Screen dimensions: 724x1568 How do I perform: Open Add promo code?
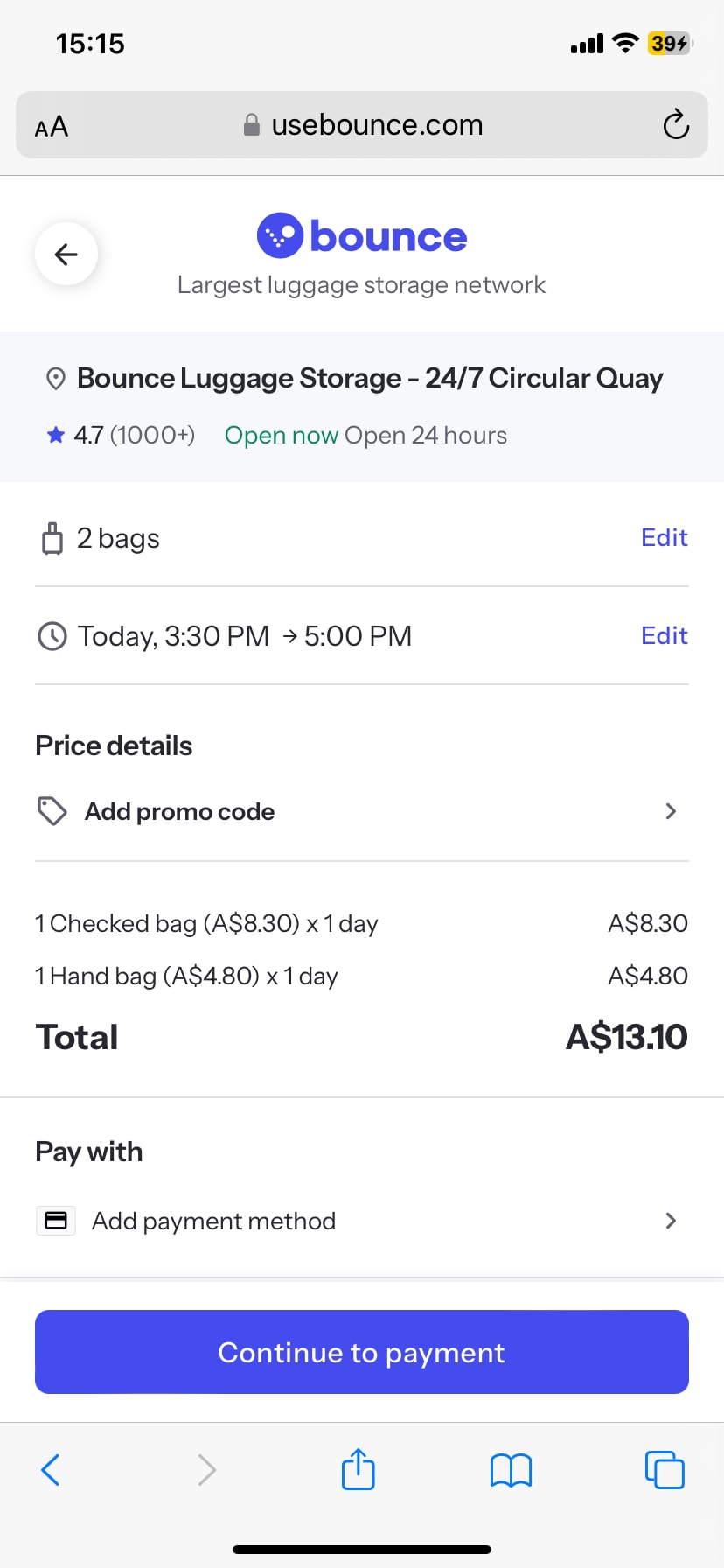[362, 812]
